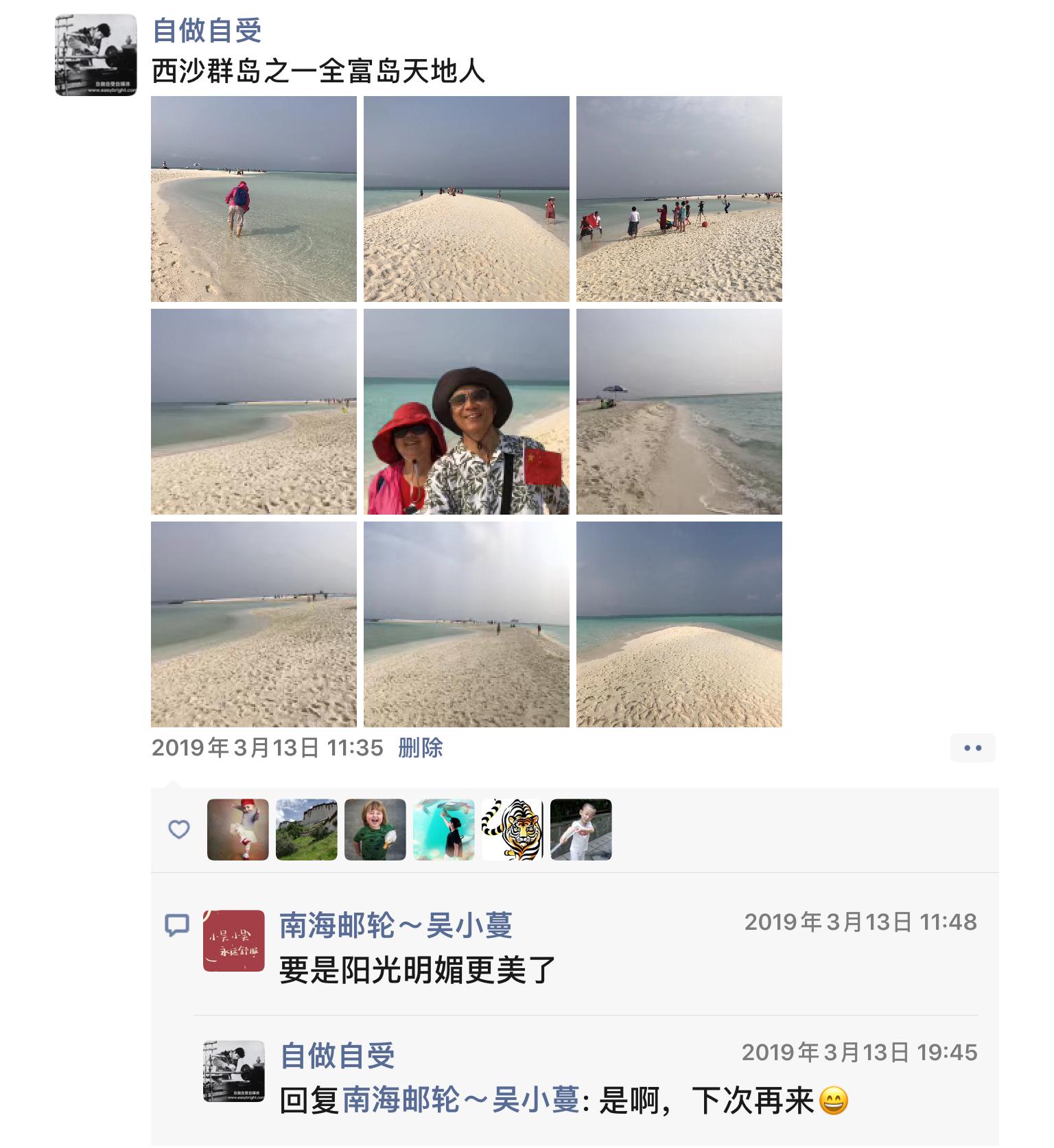
Task: Reply to the comment 要是阳光明媚更美了
Action: coord(417,970)
